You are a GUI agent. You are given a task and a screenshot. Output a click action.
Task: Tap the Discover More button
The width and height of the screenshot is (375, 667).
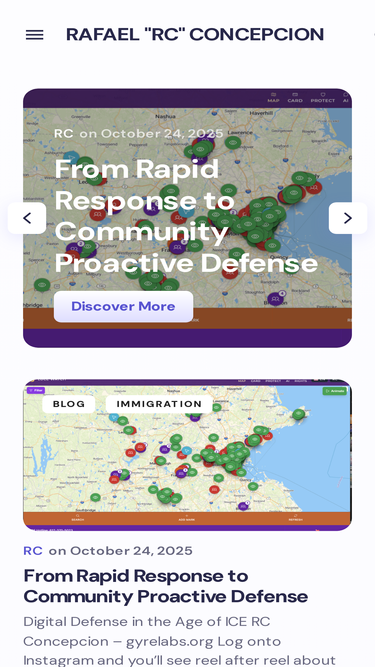click(123, 306)
